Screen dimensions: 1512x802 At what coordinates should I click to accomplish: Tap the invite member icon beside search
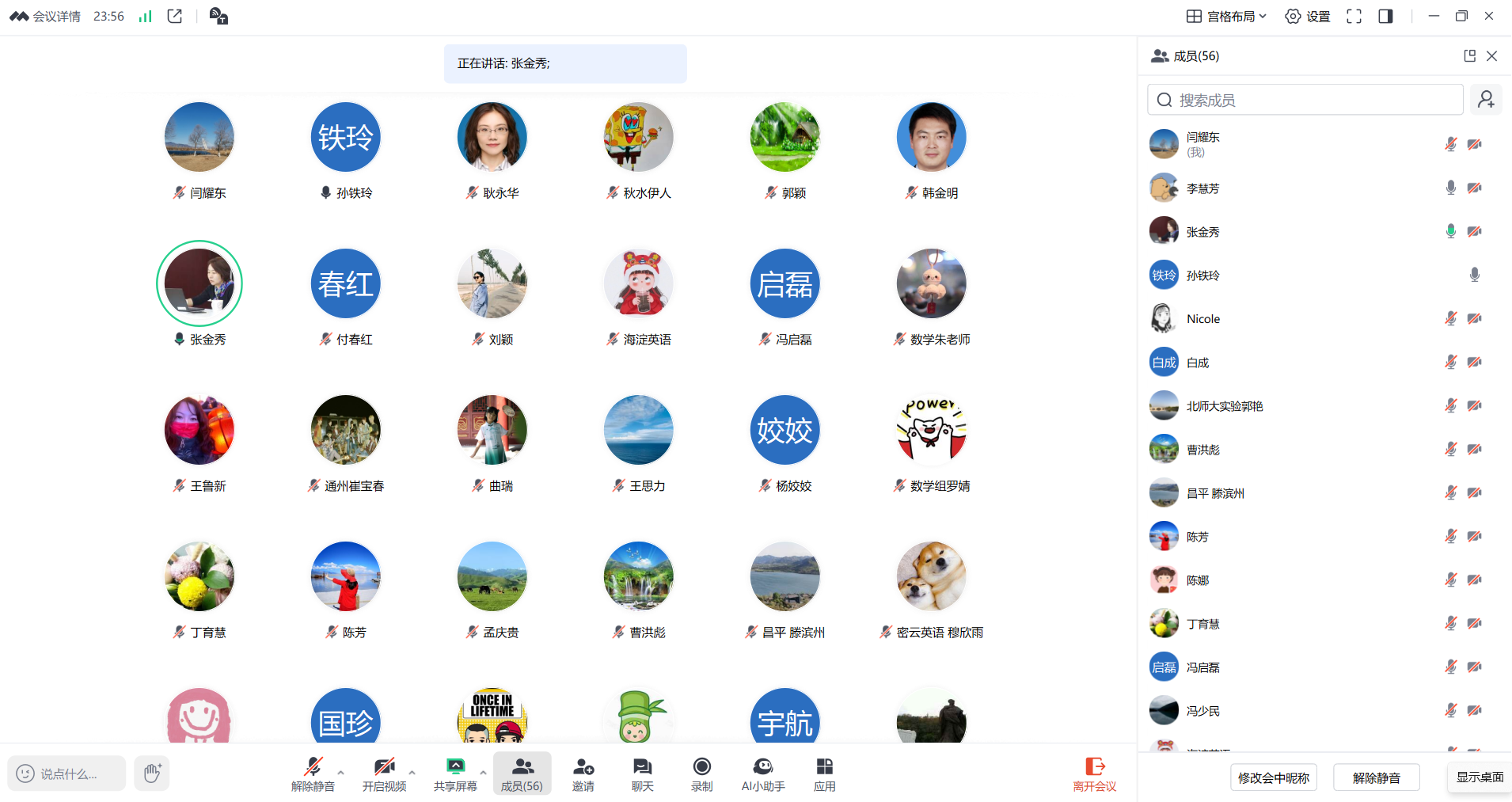pyautogui.click(x=1486, y=100)
